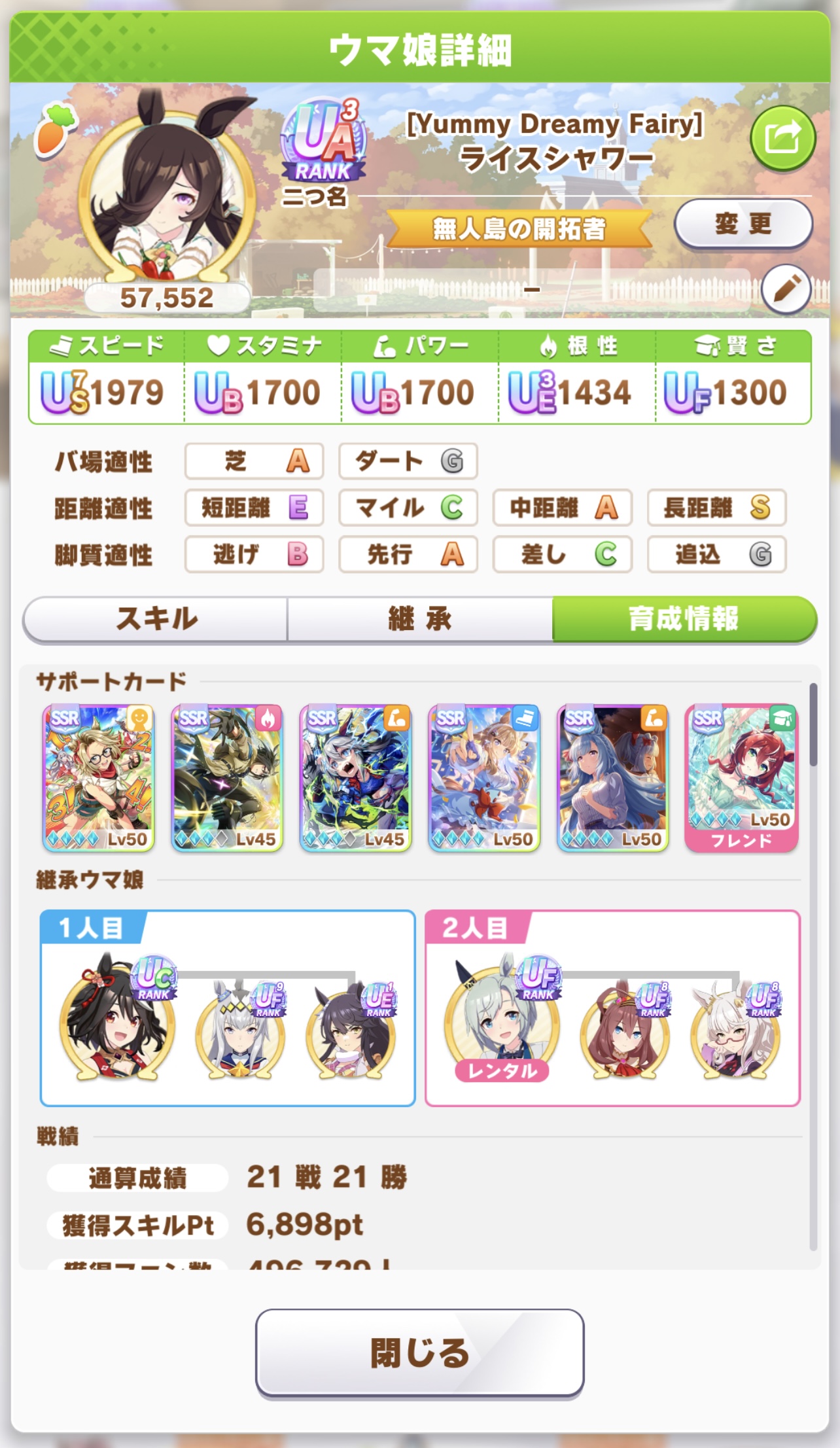This screenshot has width=840, height=1448.
Task: Switch to the スキル tab
Action: (156, 618)
